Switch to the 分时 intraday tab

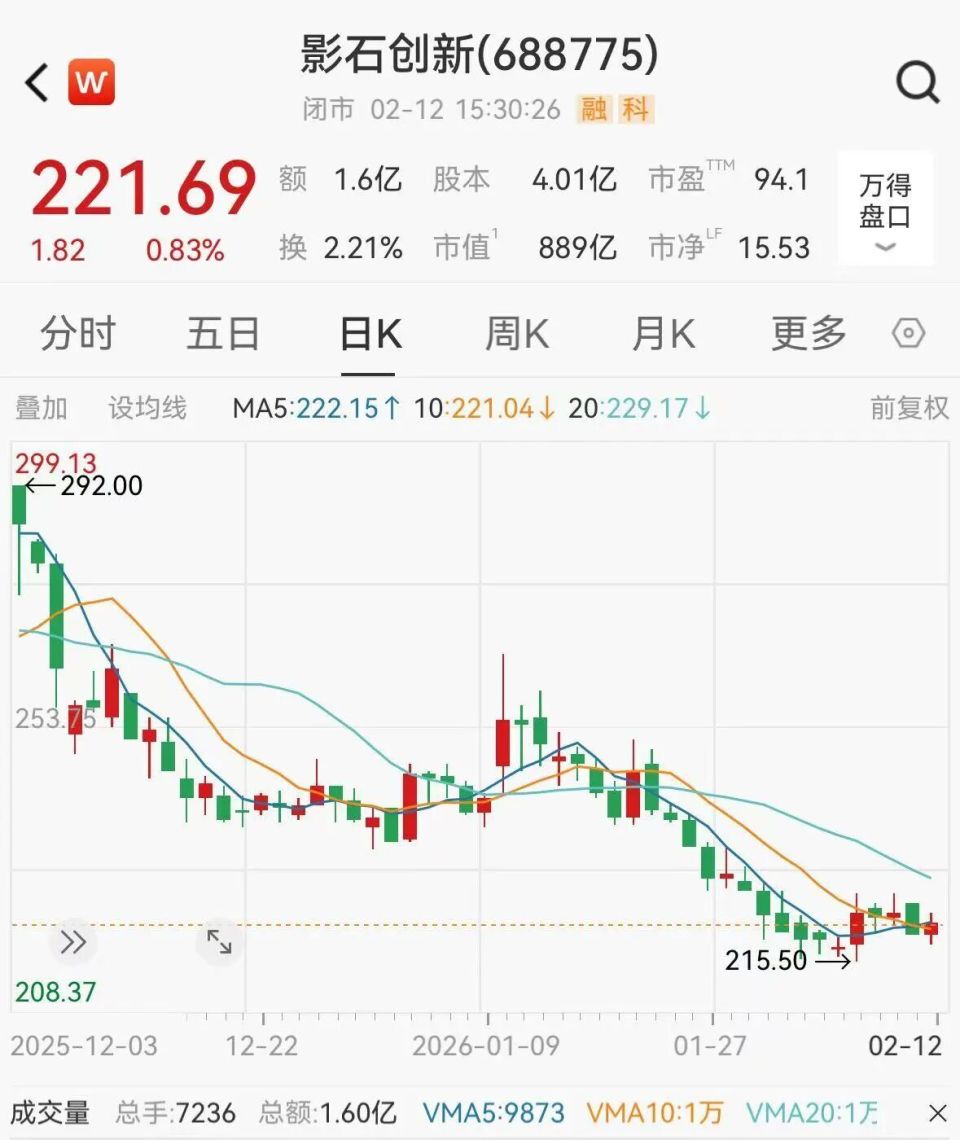78,335
